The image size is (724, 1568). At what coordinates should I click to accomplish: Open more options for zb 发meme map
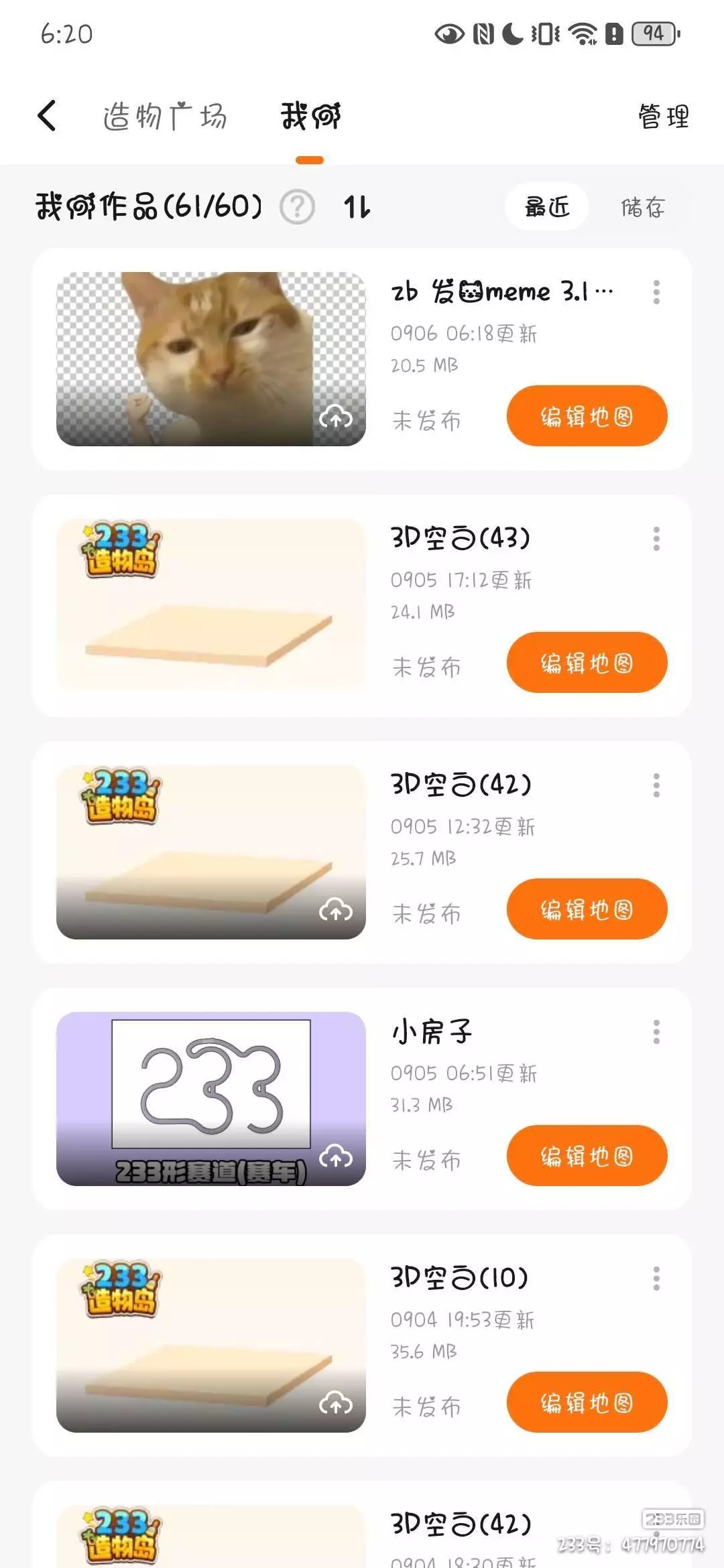coord(656,292)
